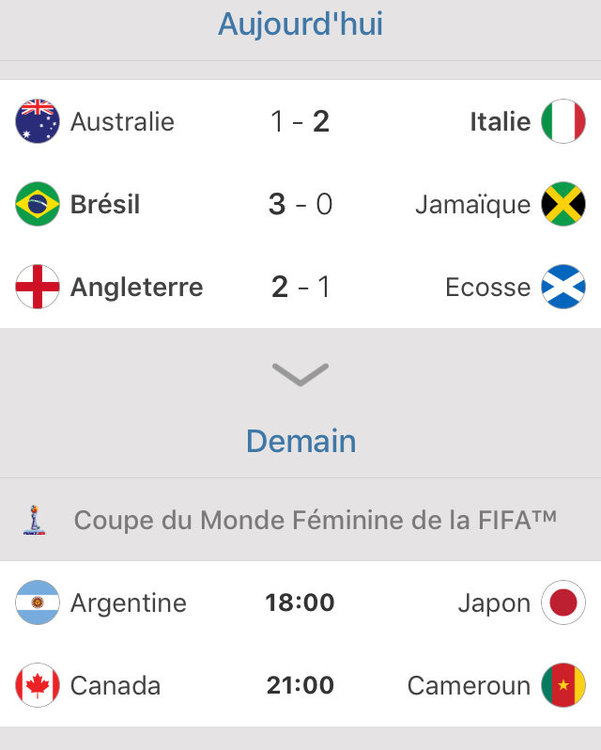View Brésil vs Jamaïque match details
The height and width of the screenshot is (750, 601).
[x=300, y=205]
